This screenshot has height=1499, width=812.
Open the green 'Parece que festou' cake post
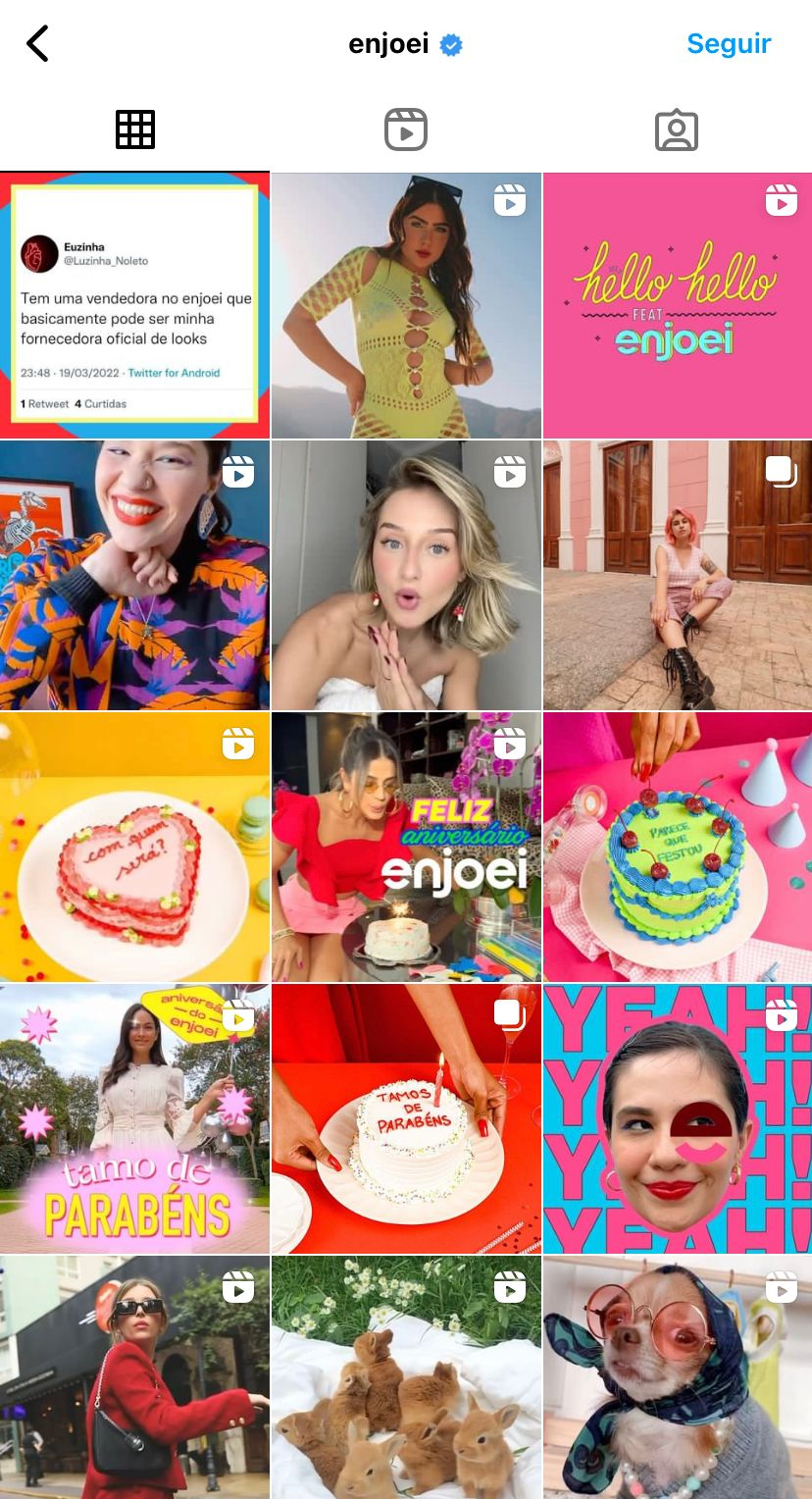678,848
